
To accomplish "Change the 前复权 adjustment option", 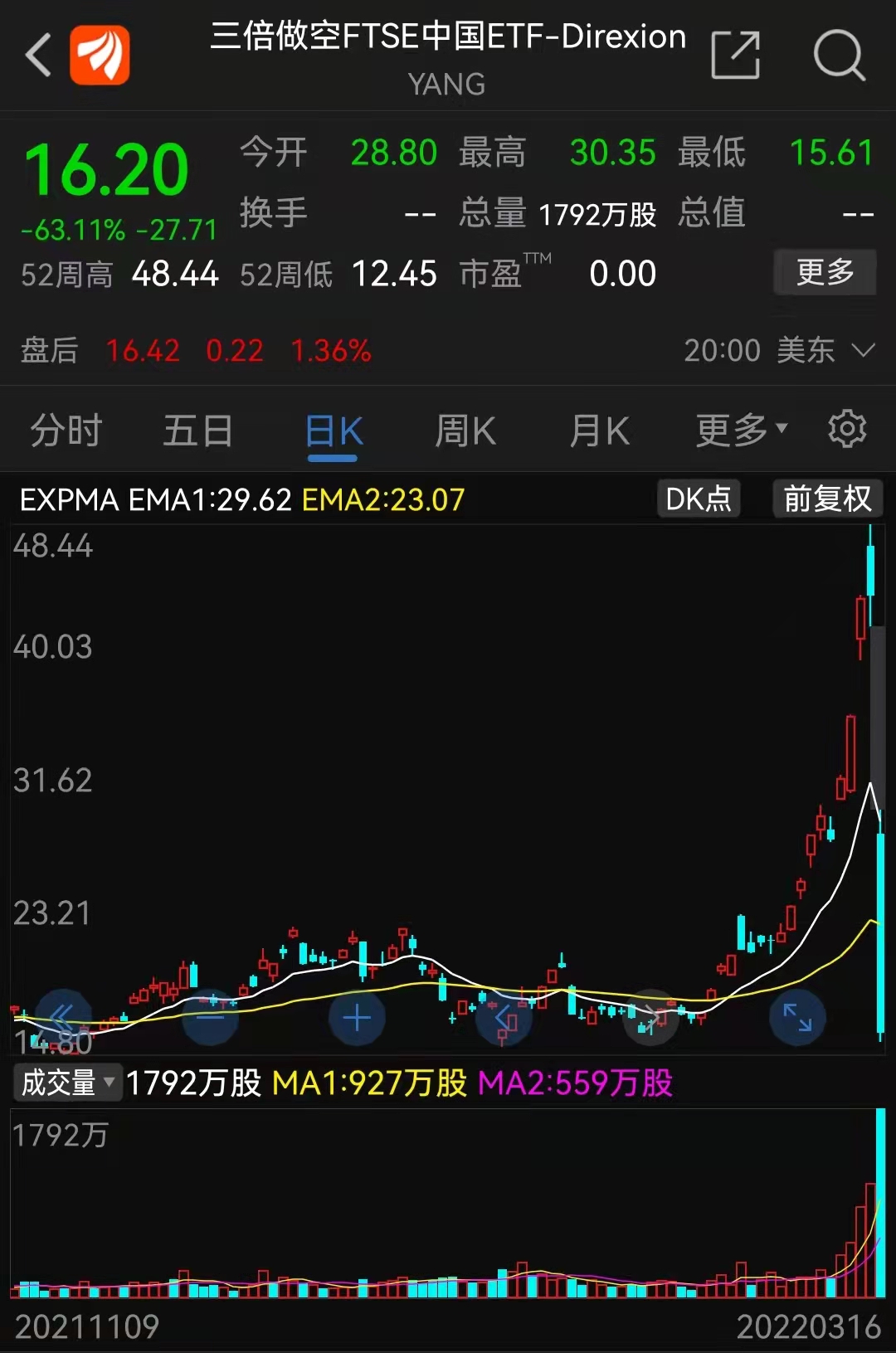I will (x=827, y=499).
